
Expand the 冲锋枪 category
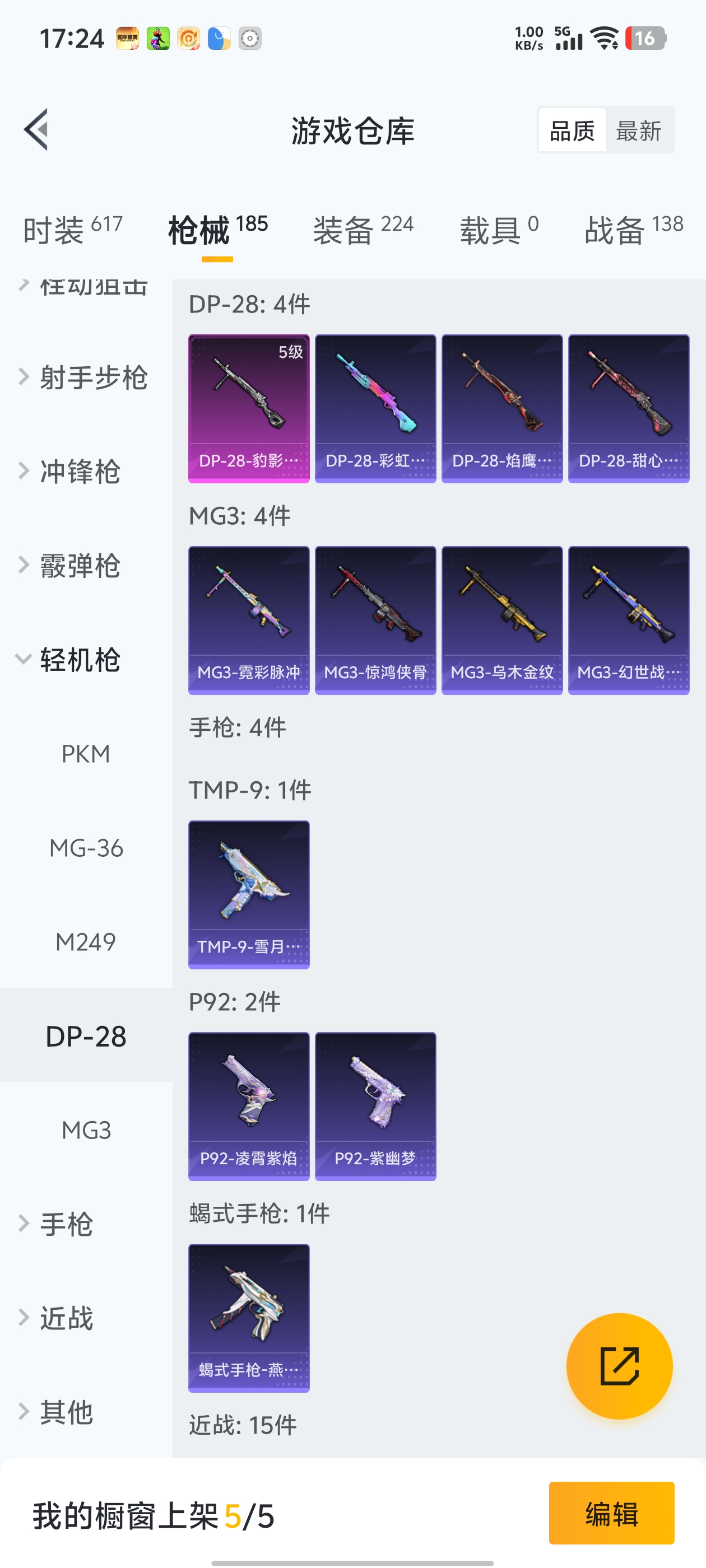(79, 472)
